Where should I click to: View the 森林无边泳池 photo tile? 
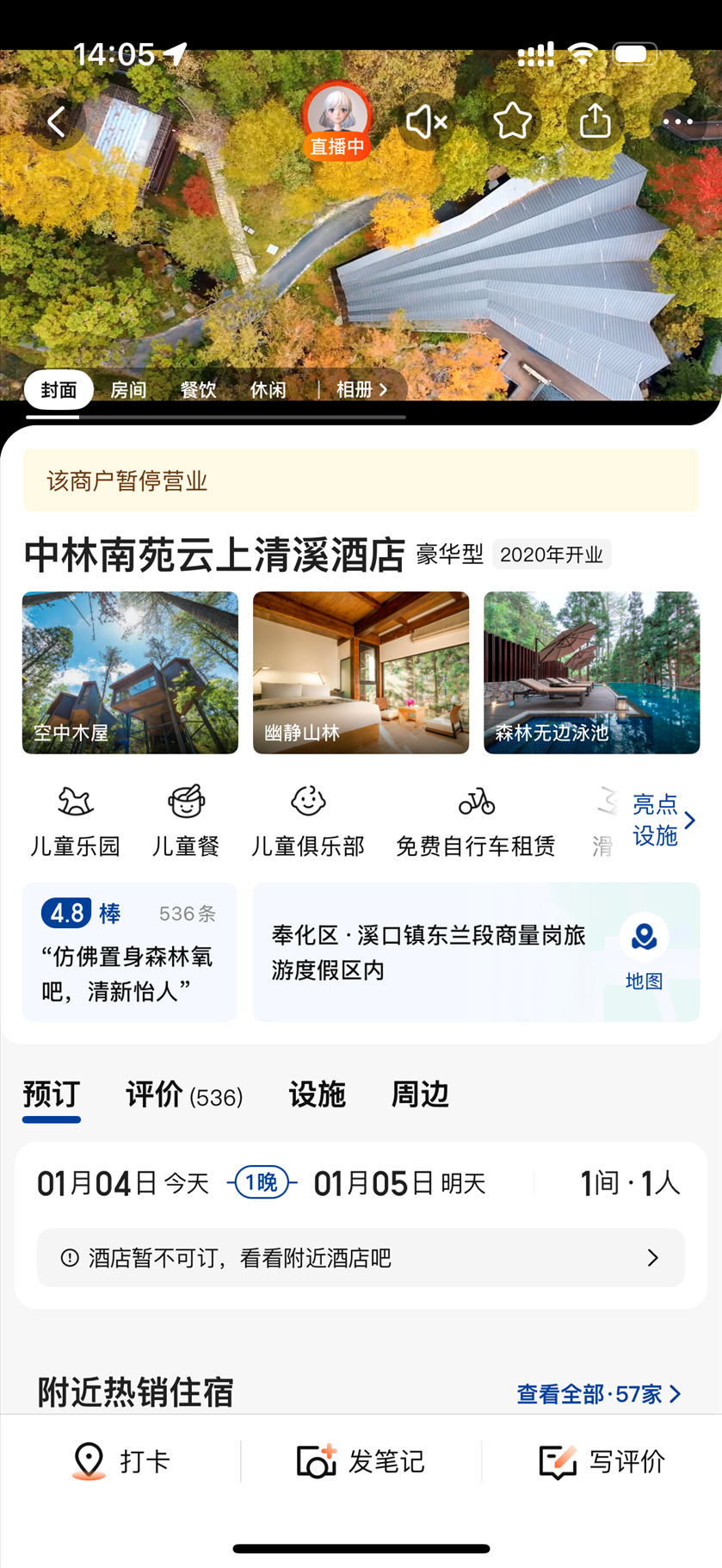point(591,672)
